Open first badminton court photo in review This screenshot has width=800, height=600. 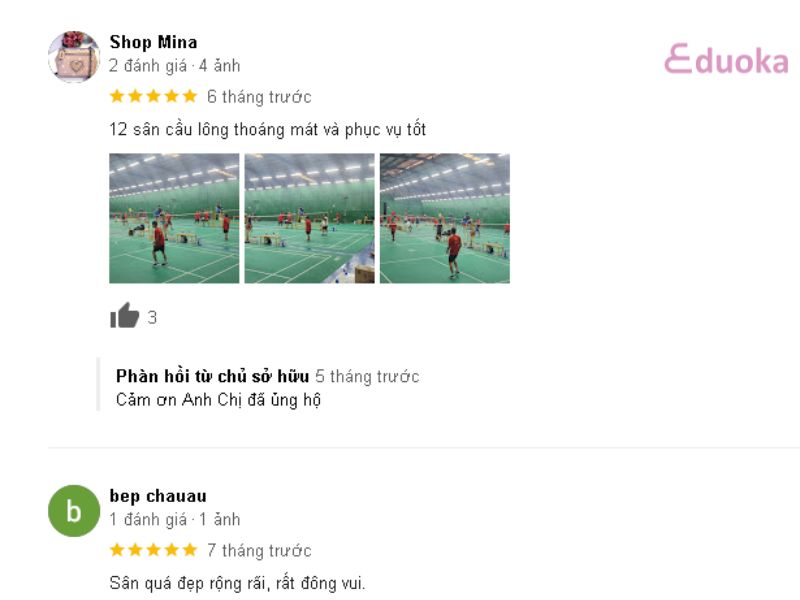[x=174, y=218]
